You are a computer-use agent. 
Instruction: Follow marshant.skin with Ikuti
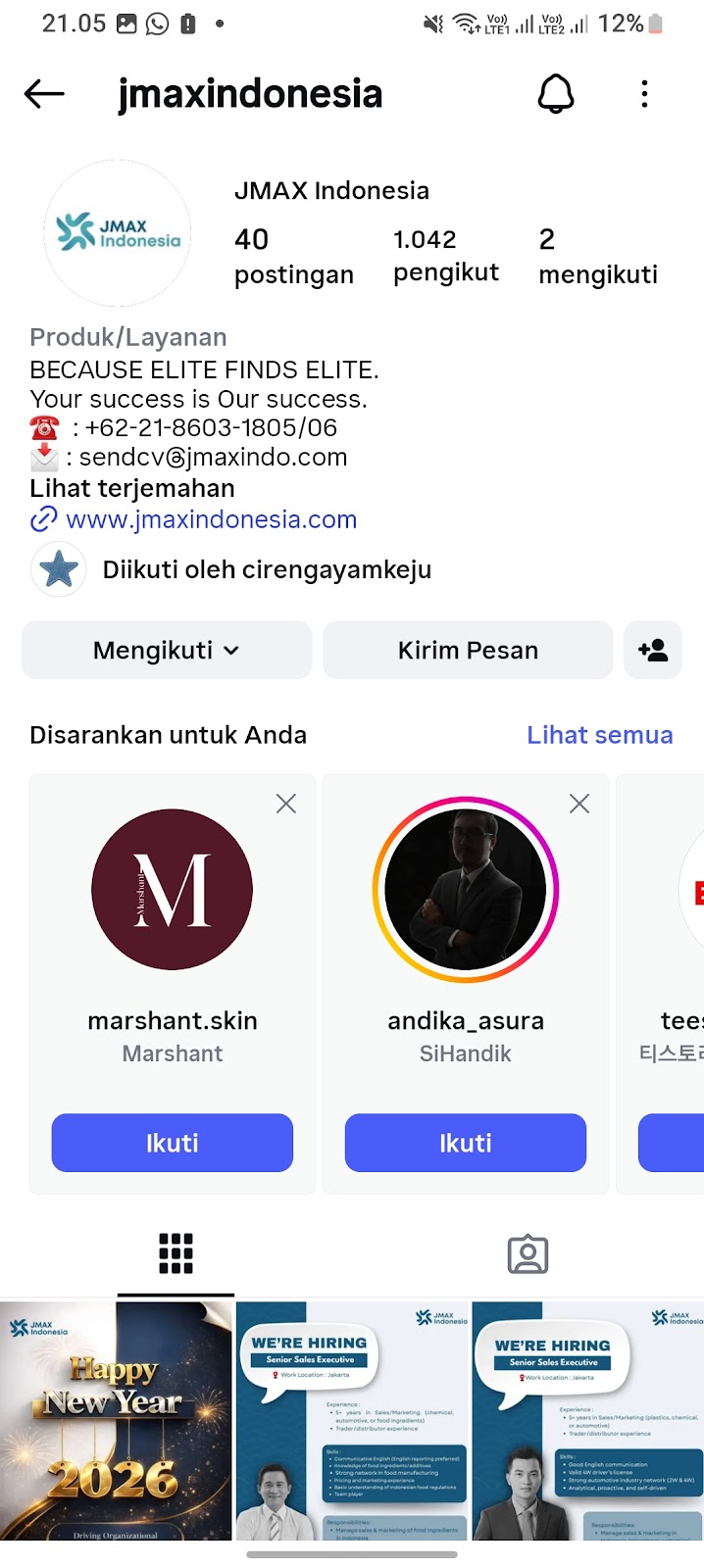coord(173,1143)
